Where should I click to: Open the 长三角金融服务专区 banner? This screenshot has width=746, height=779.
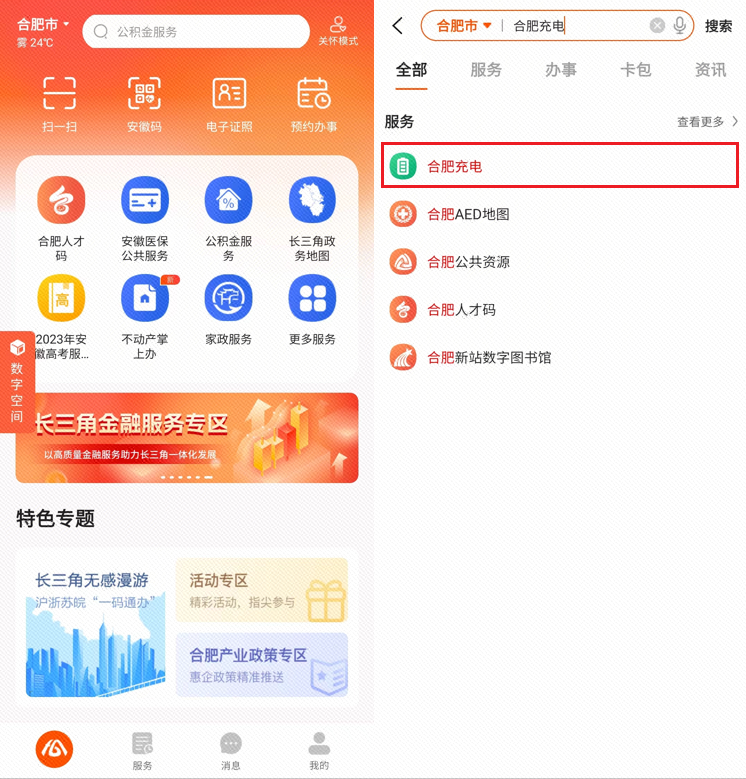click(x=186, y=438)
